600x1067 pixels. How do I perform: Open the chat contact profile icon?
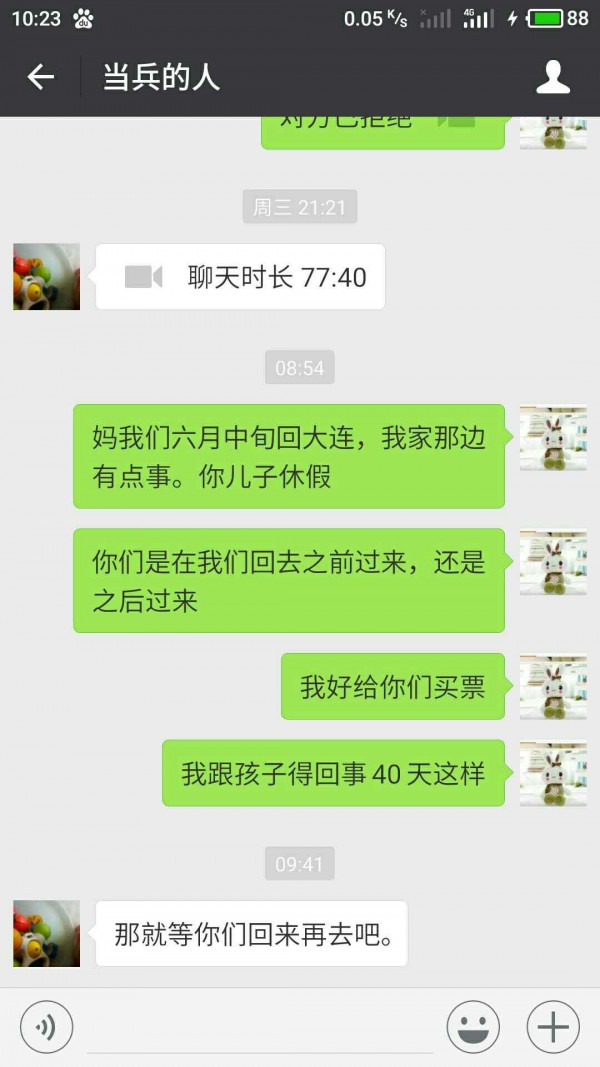tap(553, 78)
